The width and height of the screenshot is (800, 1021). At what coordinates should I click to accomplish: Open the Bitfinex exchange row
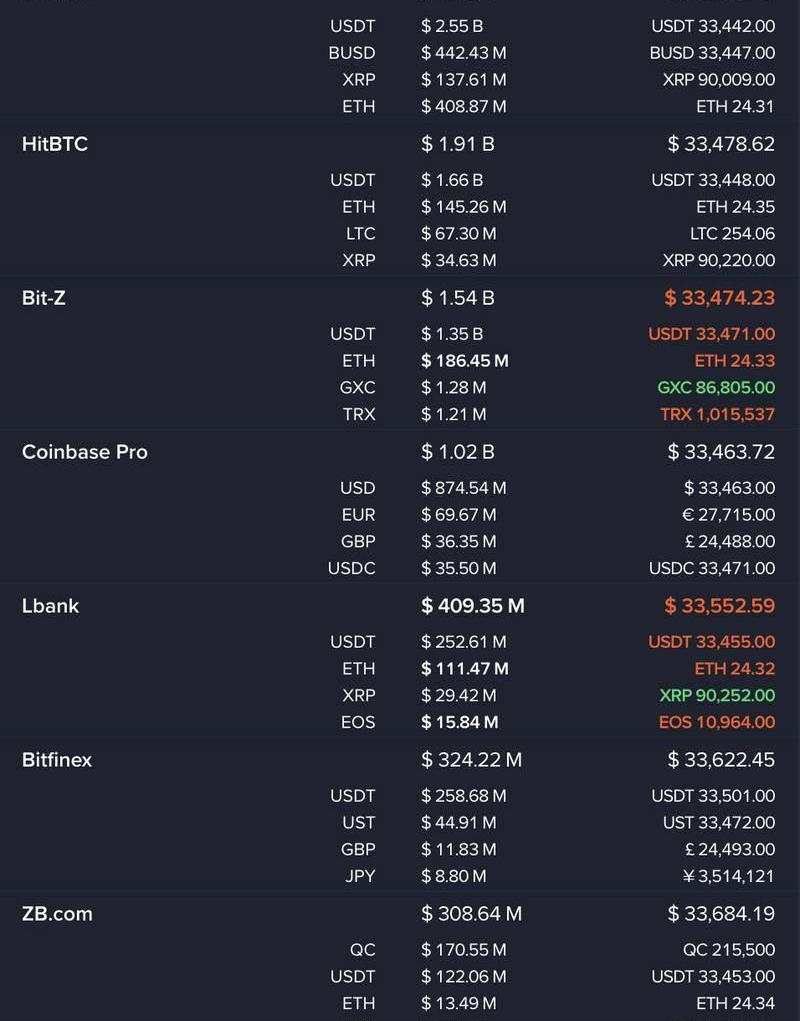pos(57,760)
